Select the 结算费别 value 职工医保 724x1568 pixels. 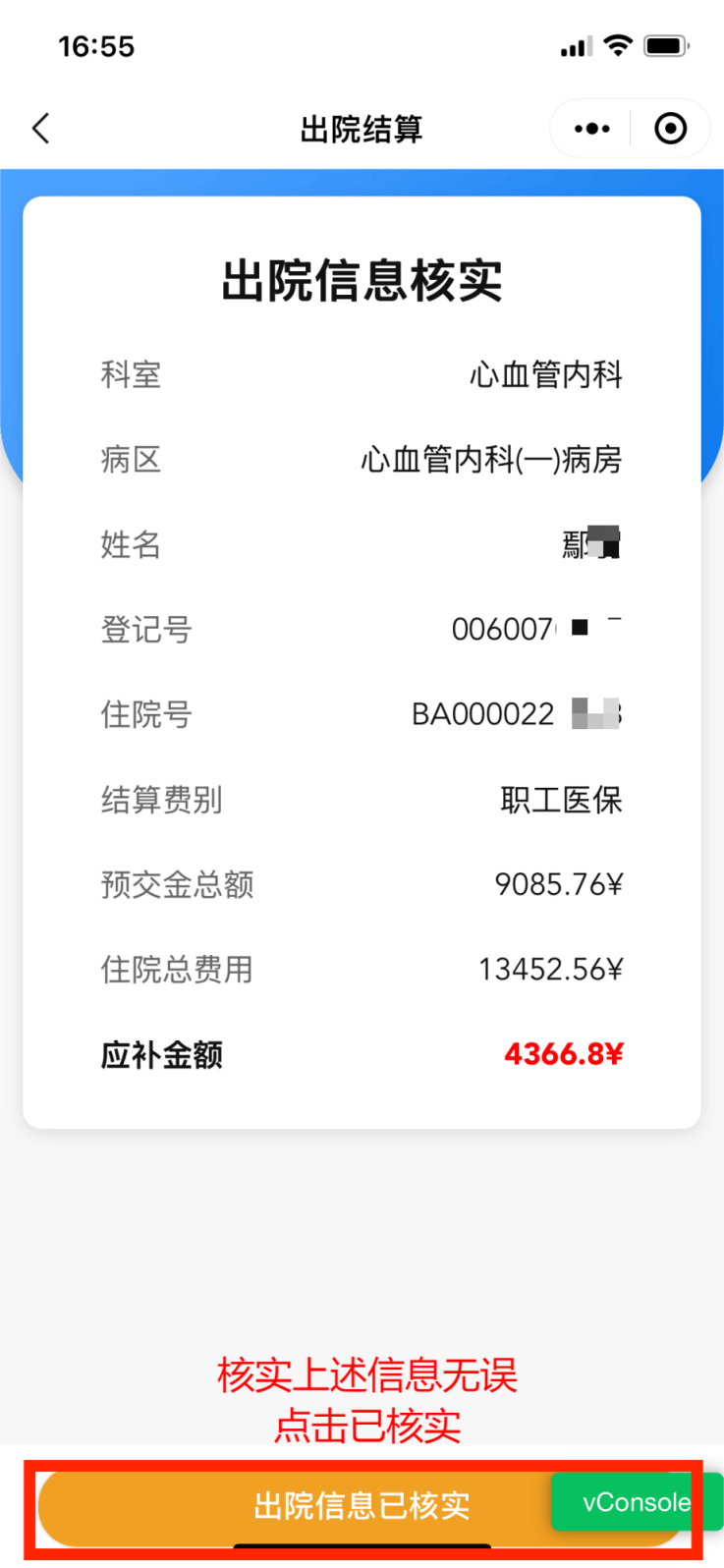[x=560, y=800]
